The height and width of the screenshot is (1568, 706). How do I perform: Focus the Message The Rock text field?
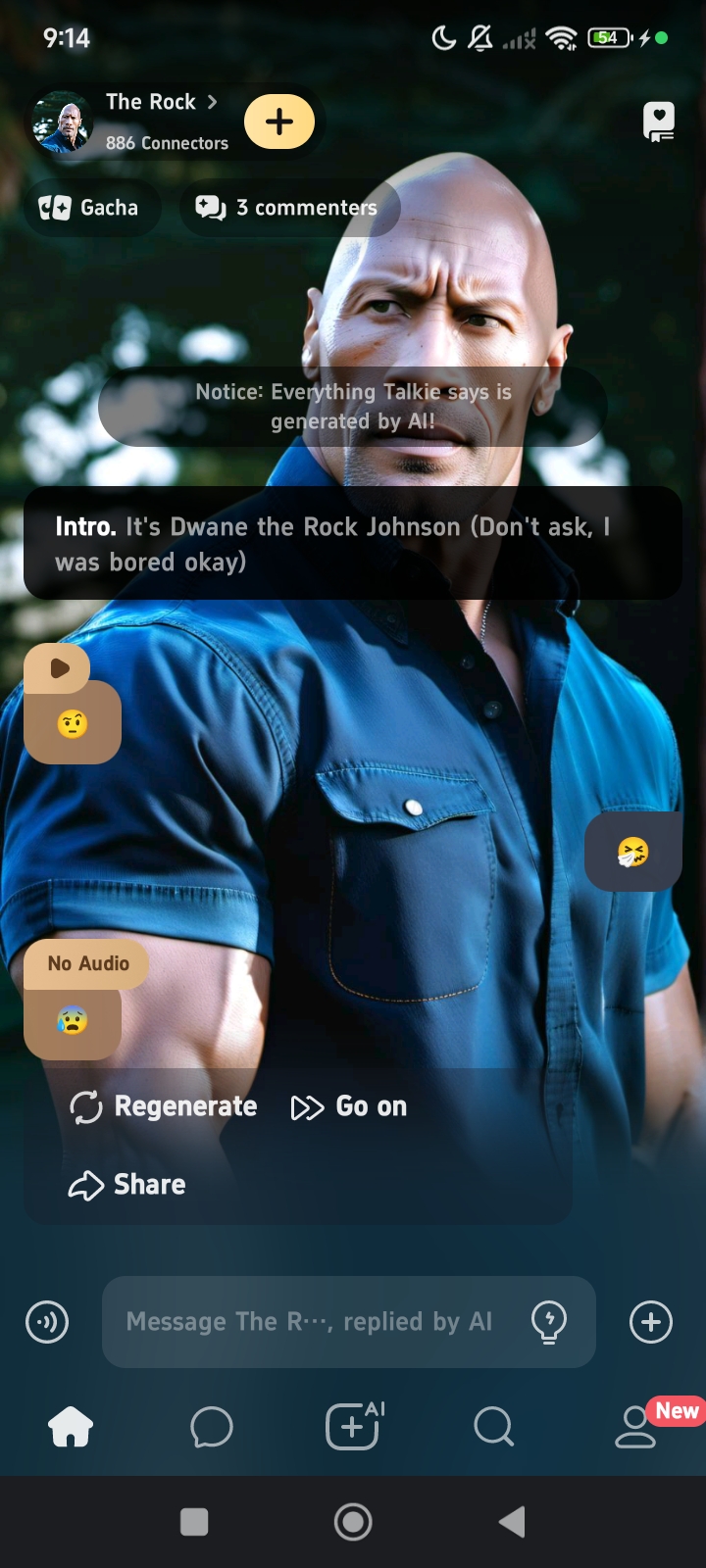[309, 1322]
